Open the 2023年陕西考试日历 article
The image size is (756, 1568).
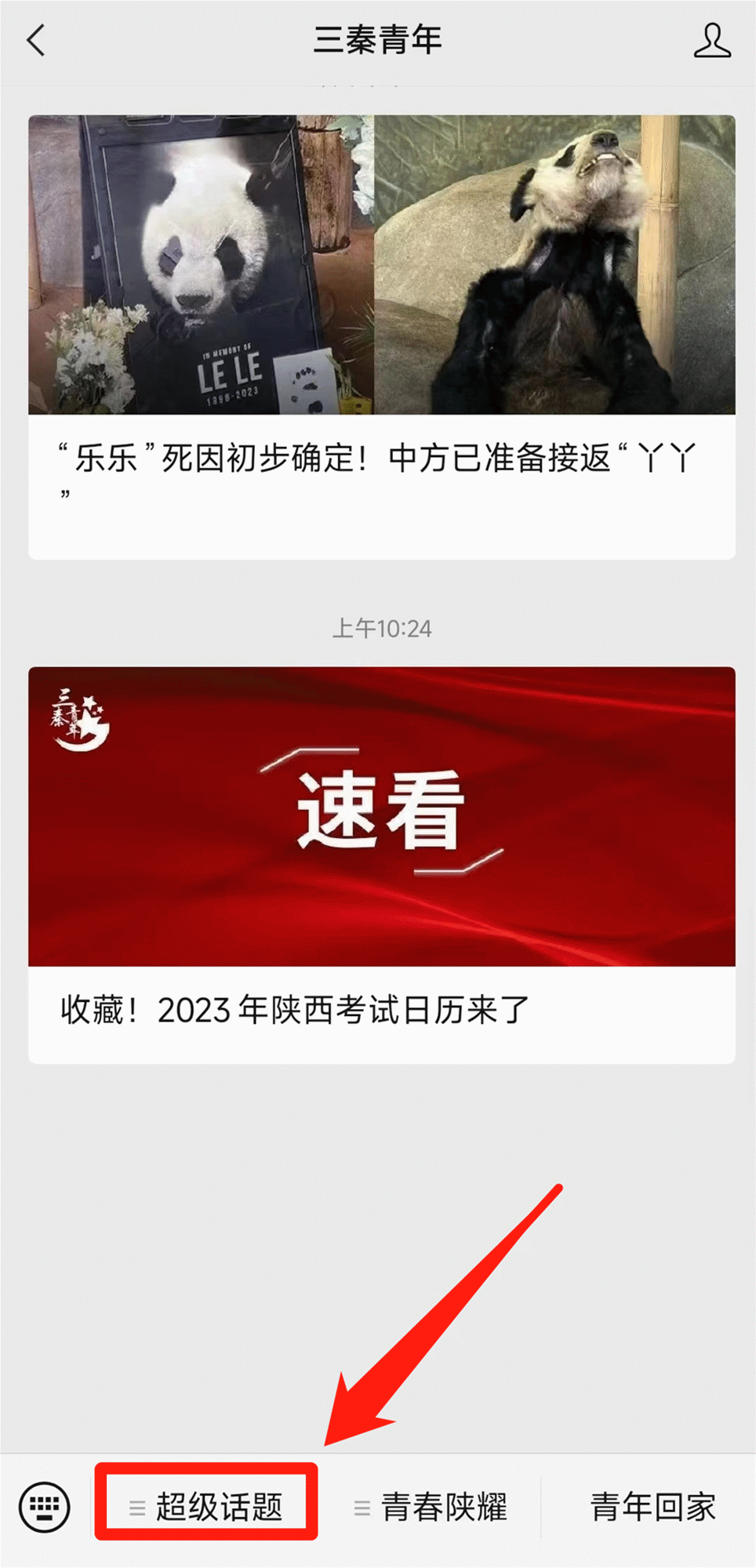[381, 864]
